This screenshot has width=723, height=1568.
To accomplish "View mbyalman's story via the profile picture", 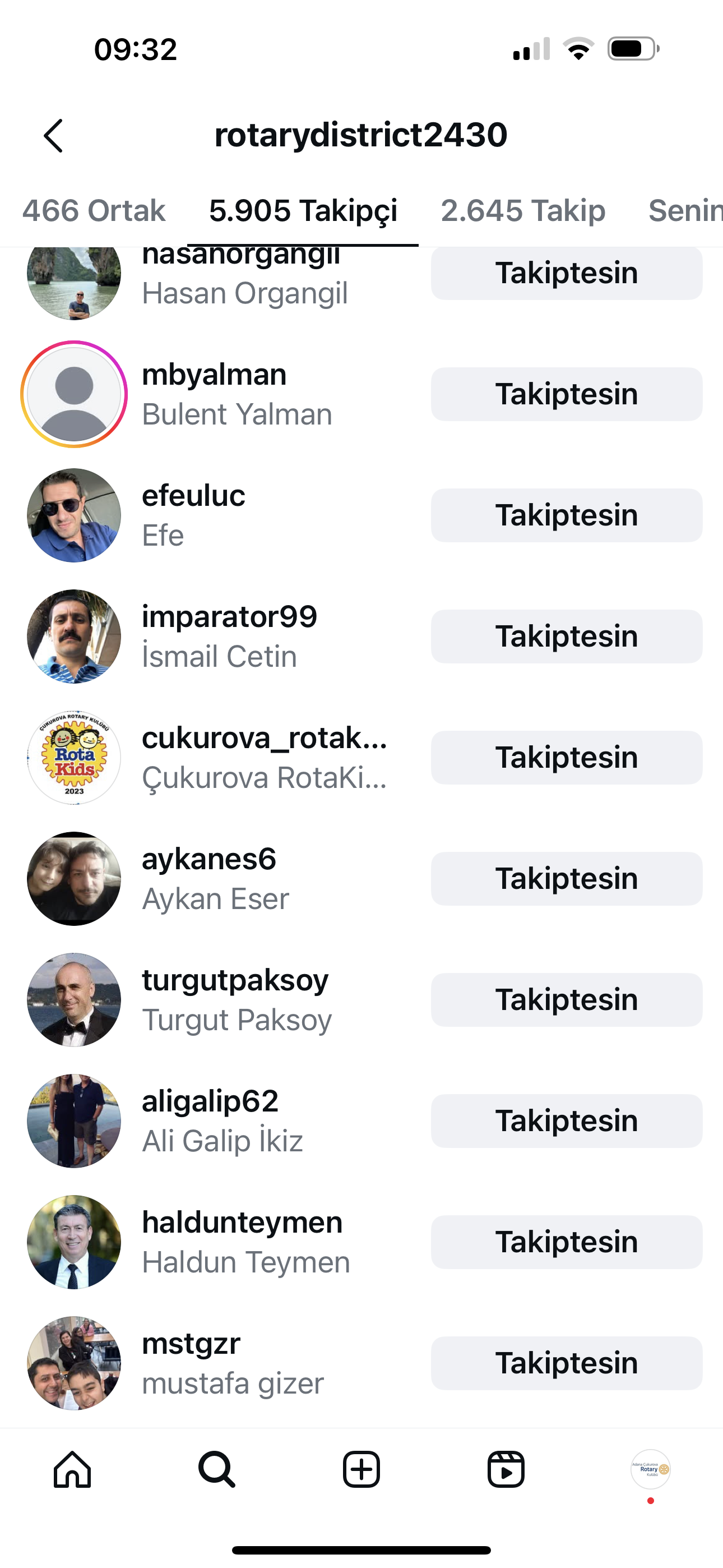I will click(73, 394).
